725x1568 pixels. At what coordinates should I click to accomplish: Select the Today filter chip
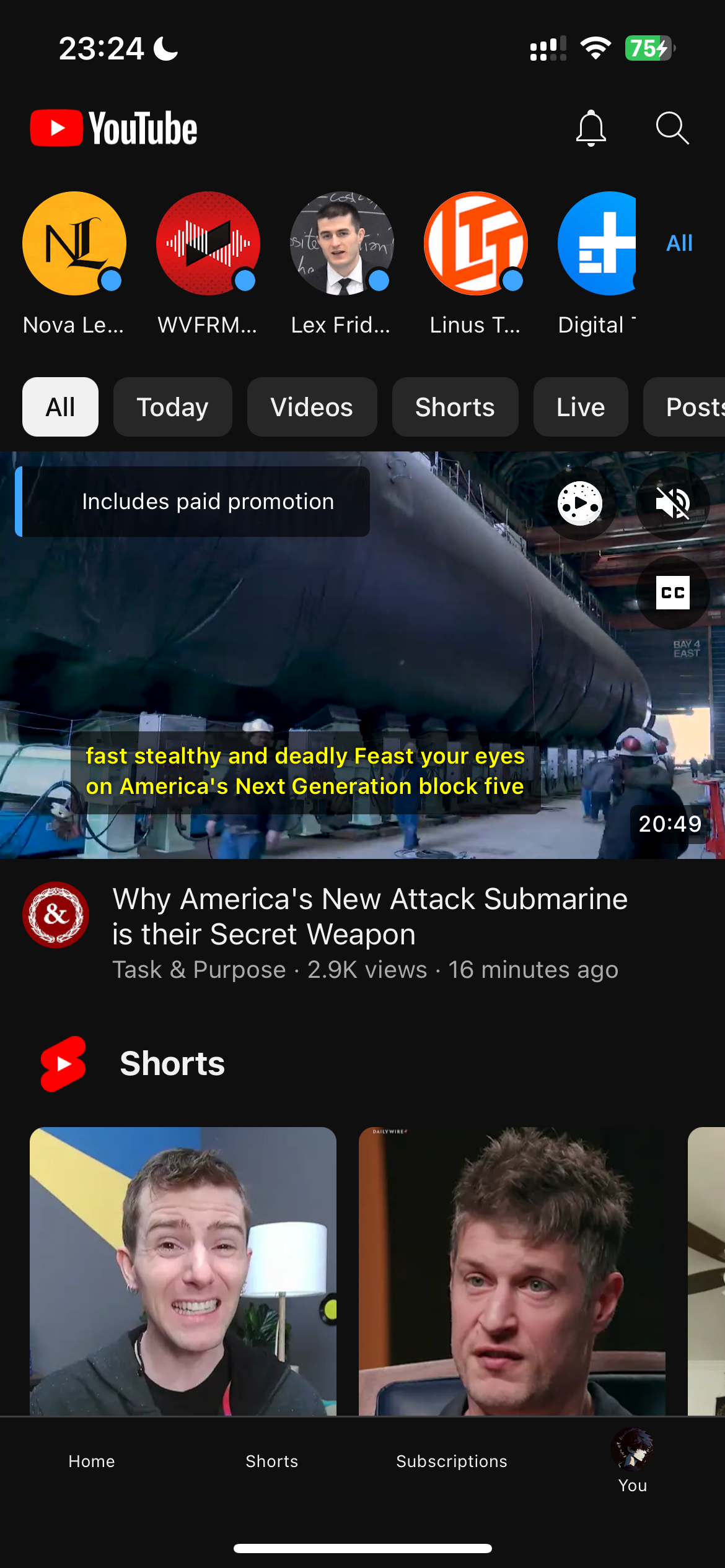172,407
